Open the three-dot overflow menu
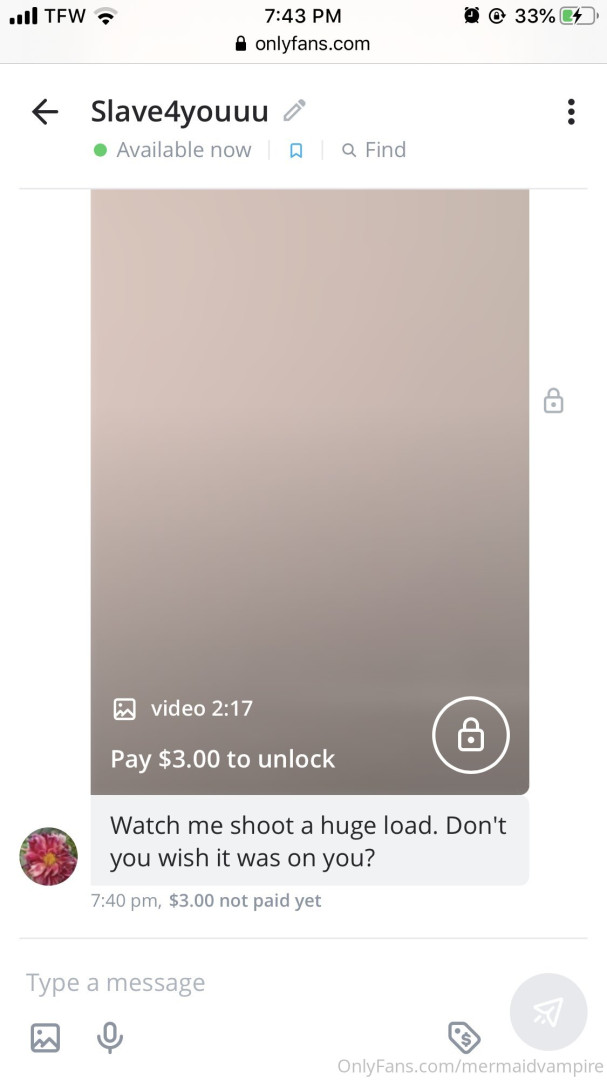607x1080 pixels. [x=571, y=112]
